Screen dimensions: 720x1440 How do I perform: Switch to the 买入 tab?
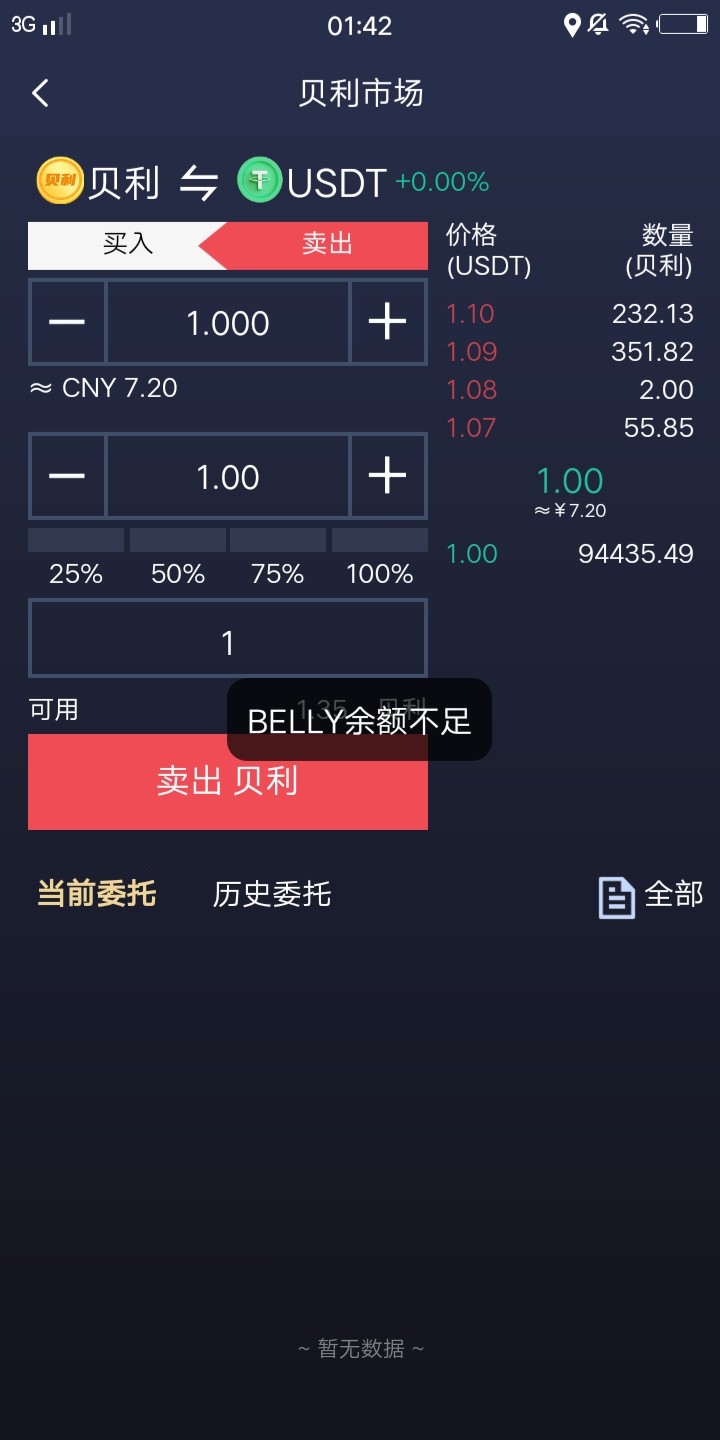click(x=127, y=244)
